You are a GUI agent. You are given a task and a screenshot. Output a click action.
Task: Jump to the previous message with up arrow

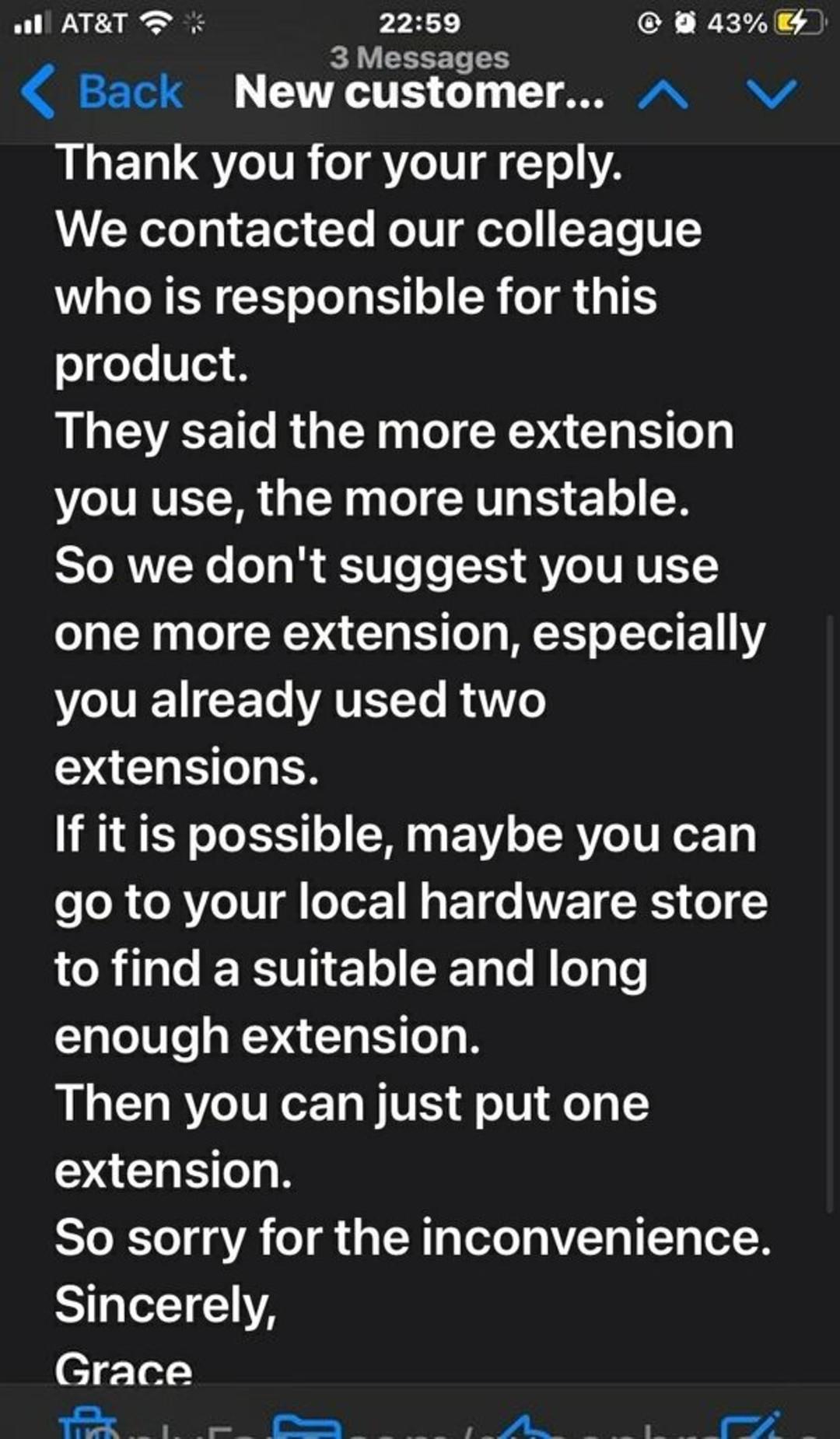(663, 95)
